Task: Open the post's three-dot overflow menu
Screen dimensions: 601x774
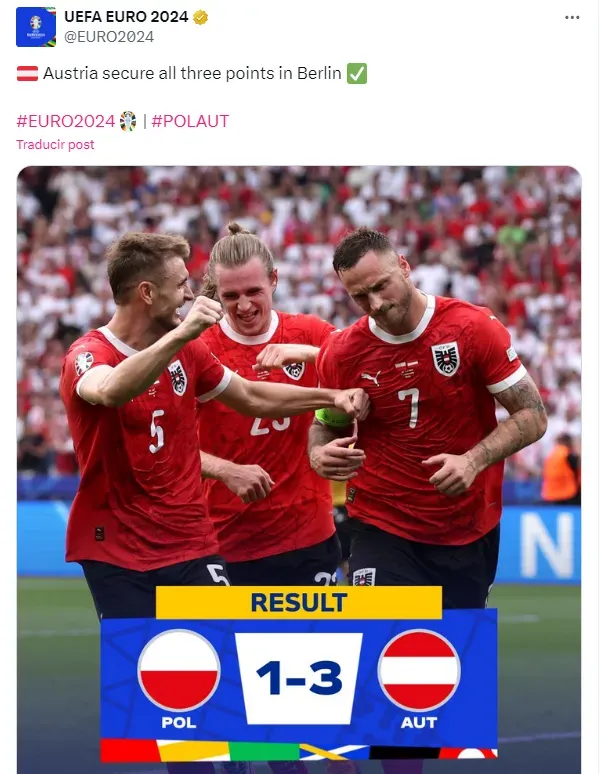Action: 572,18
